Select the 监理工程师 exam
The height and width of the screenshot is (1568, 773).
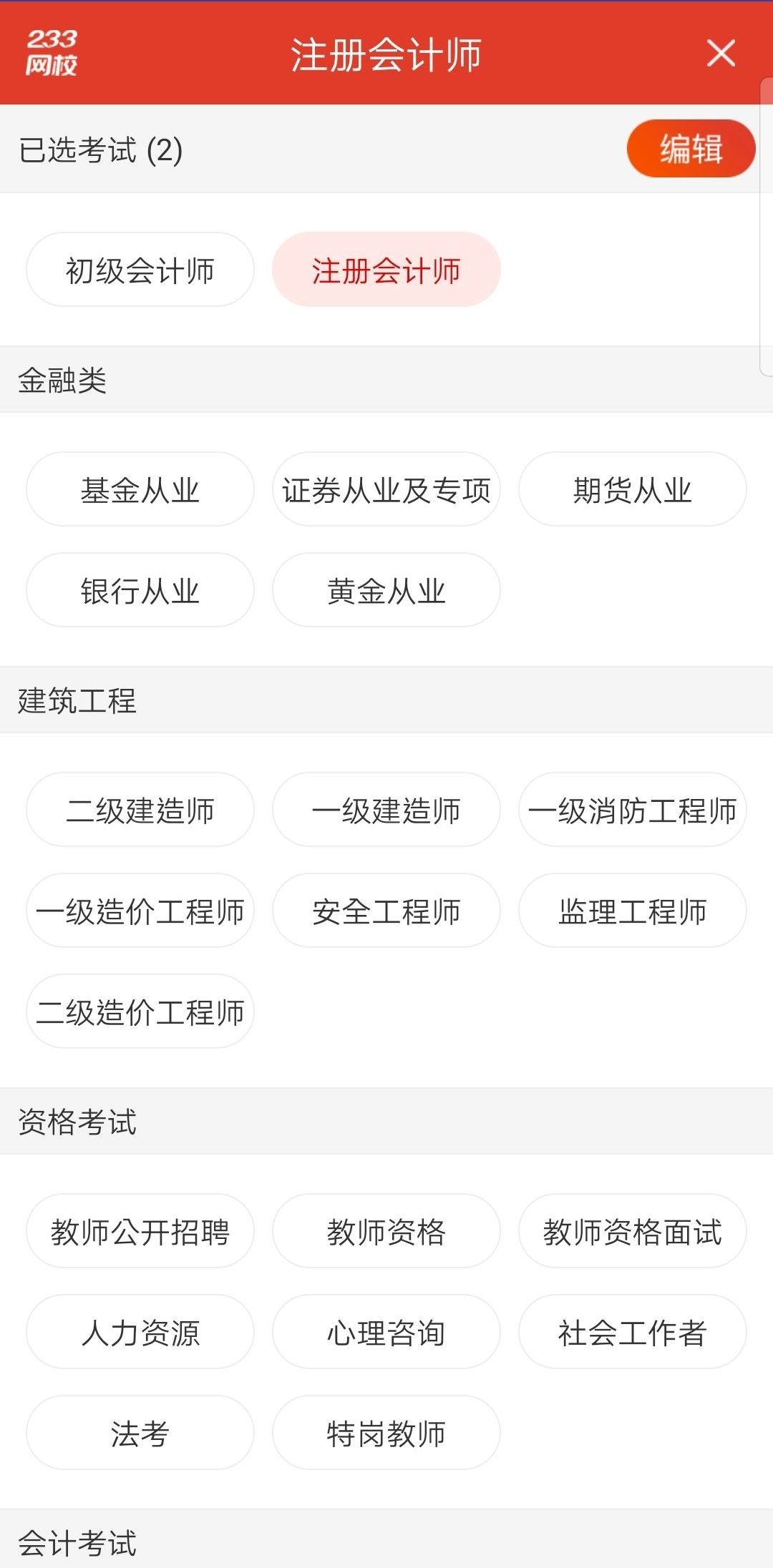(633, 911)
